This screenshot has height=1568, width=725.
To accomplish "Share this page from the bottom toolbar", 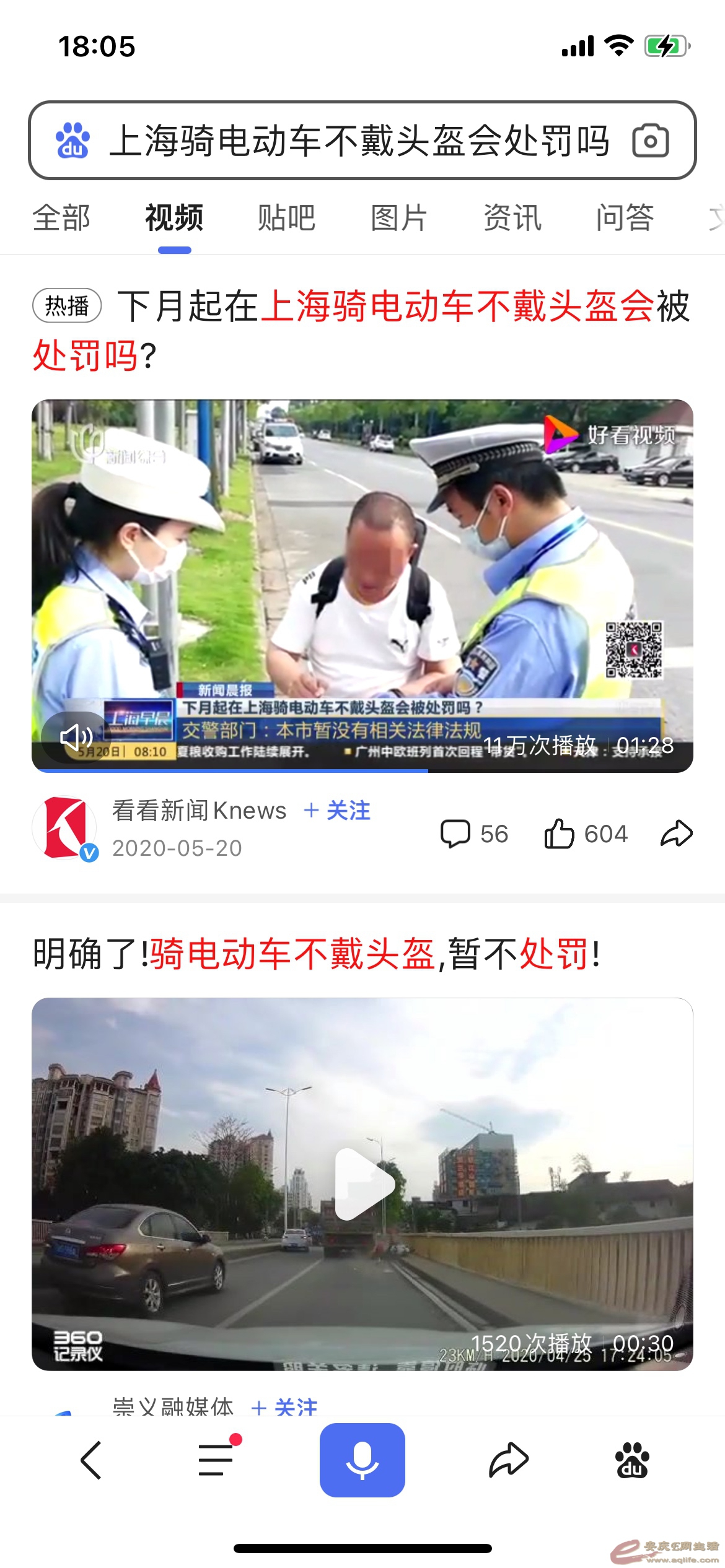I will [508, 1460].
